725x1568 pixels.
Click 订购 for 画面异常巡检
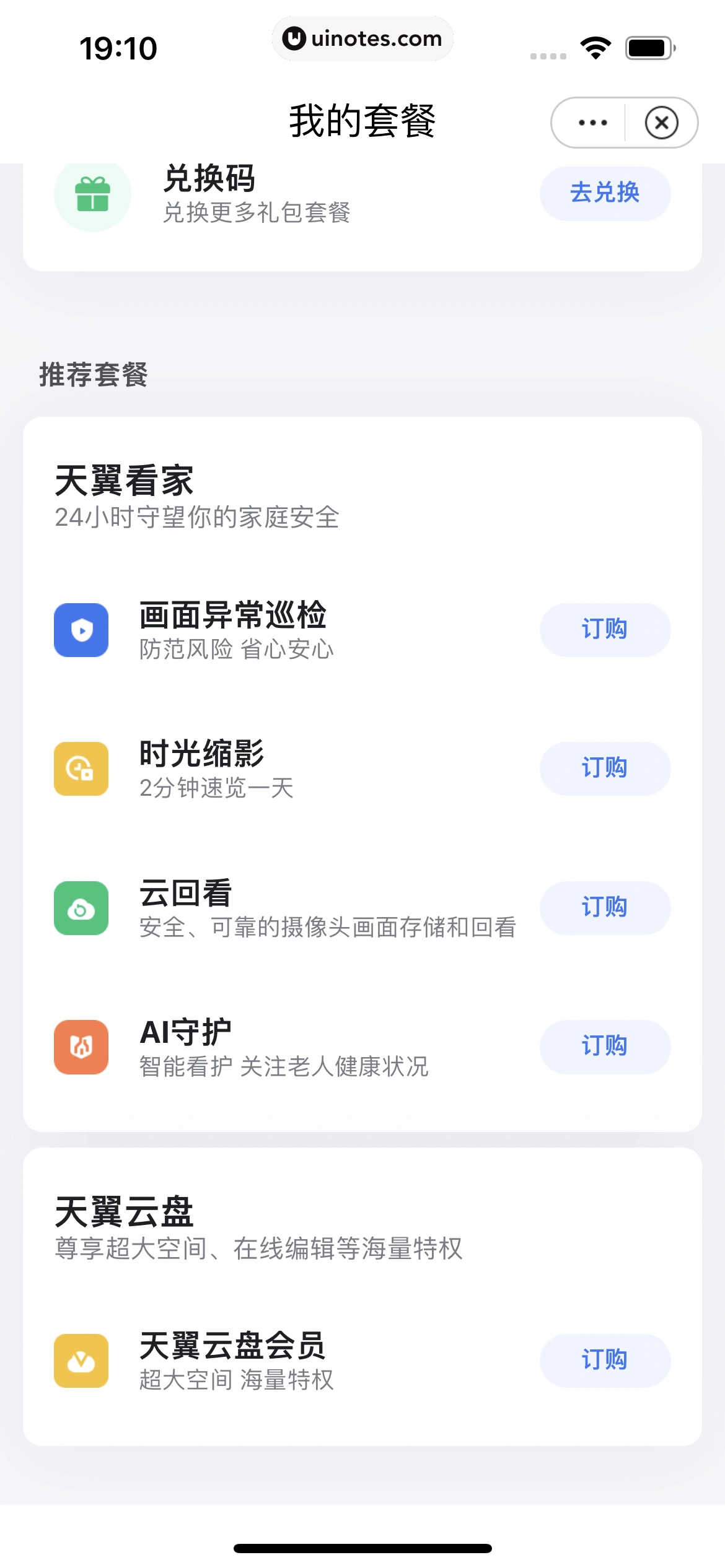pyautogui.click(x=605, y=629)
